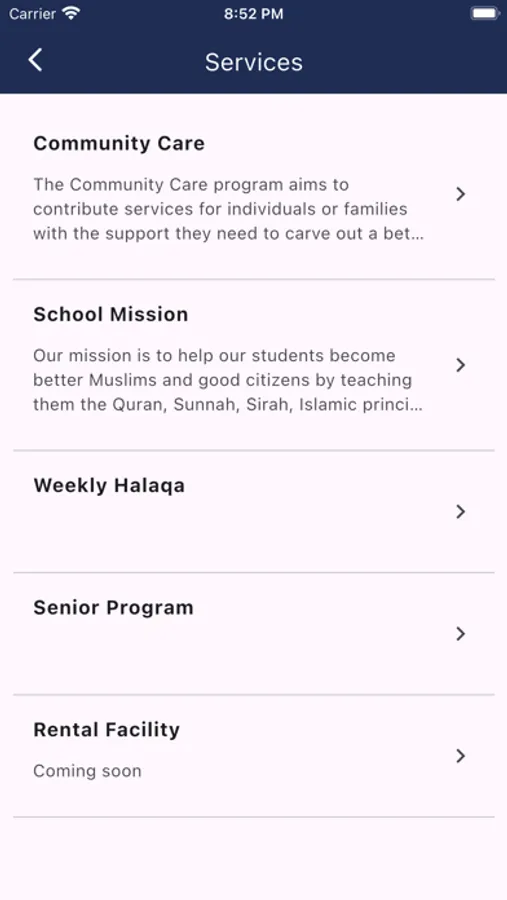This screenshot has height=900, width=507.
Task: View the Weekly Halaqa service
Action: (254, 511)
